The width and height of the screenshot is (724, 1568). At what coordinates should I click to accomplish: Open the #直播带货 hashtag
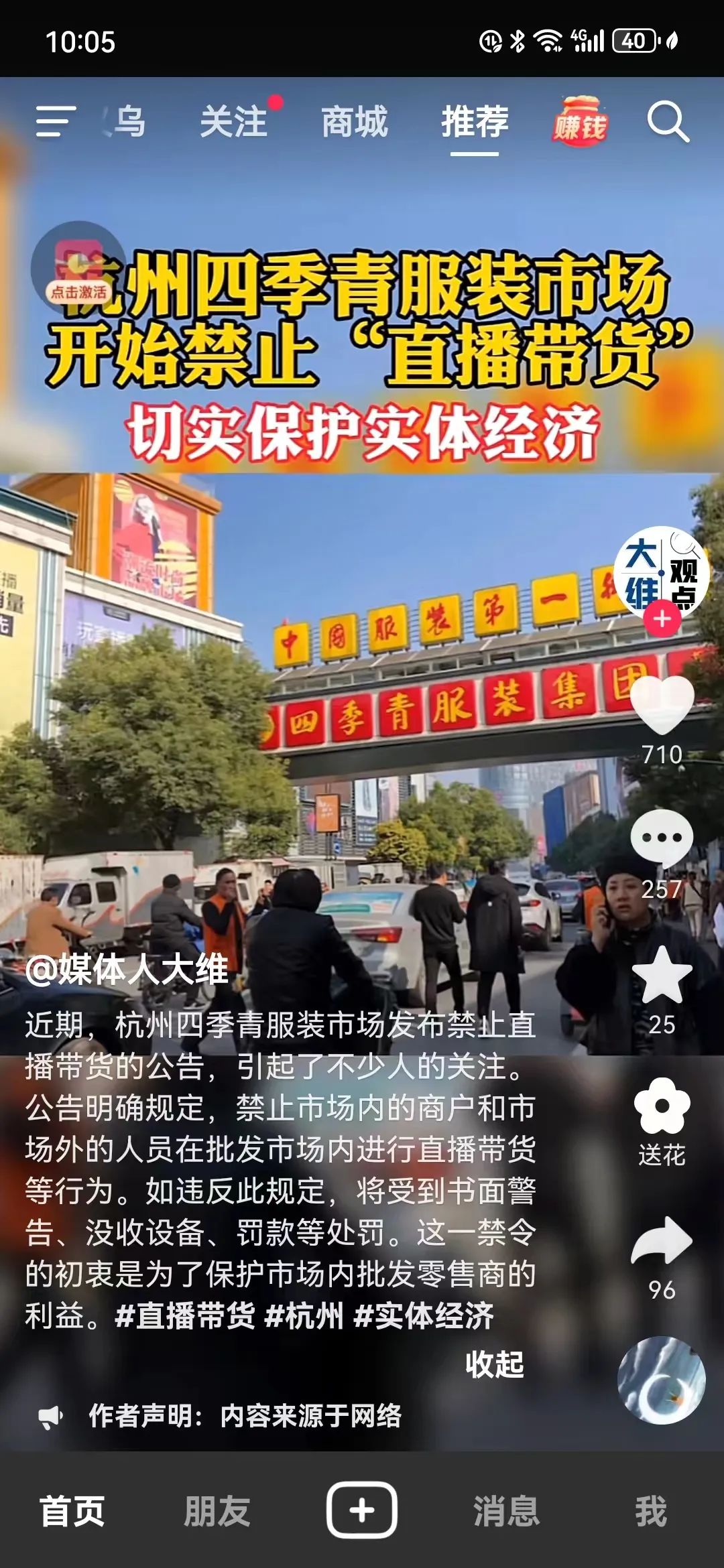tap(185, 1315)
